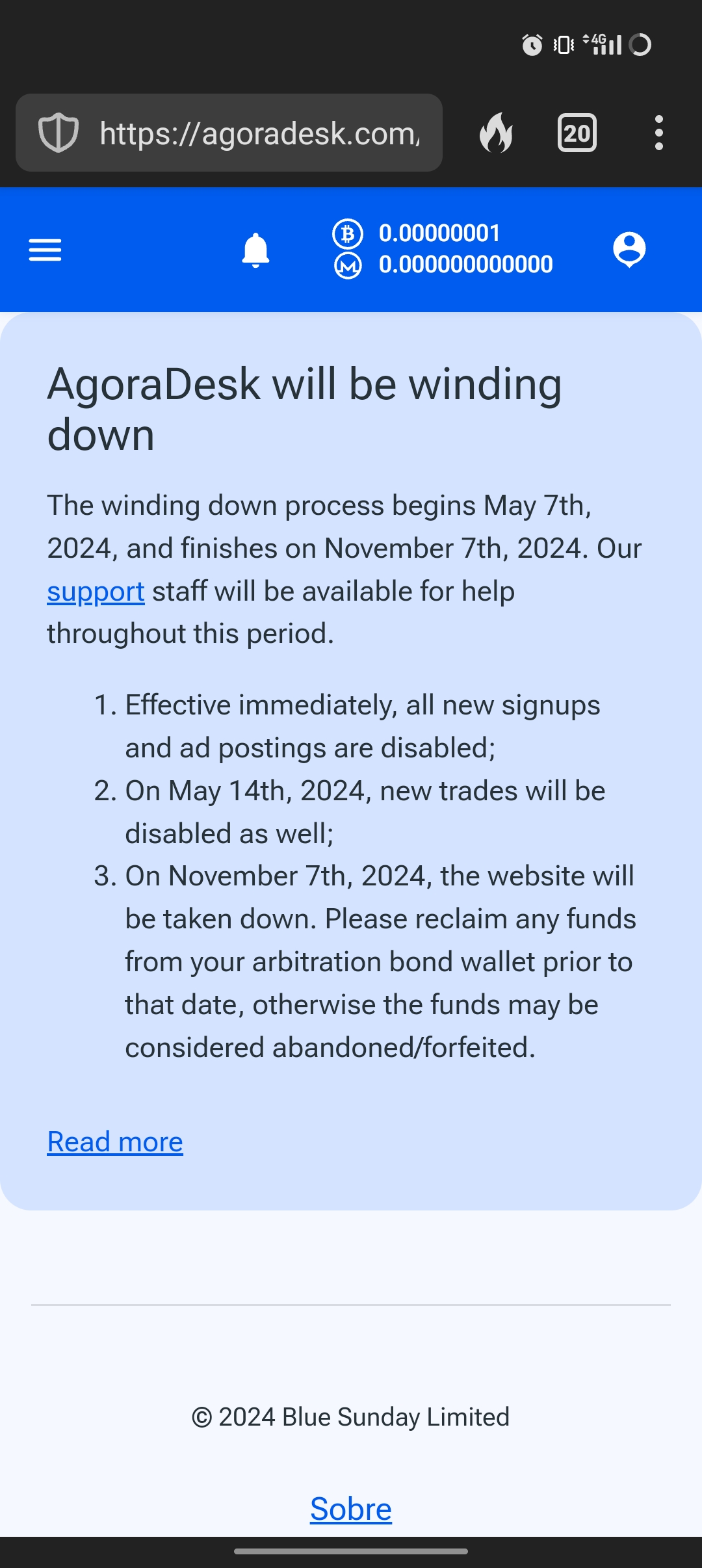Open the Bitcoin wallet balance

(x=439, y=233)
